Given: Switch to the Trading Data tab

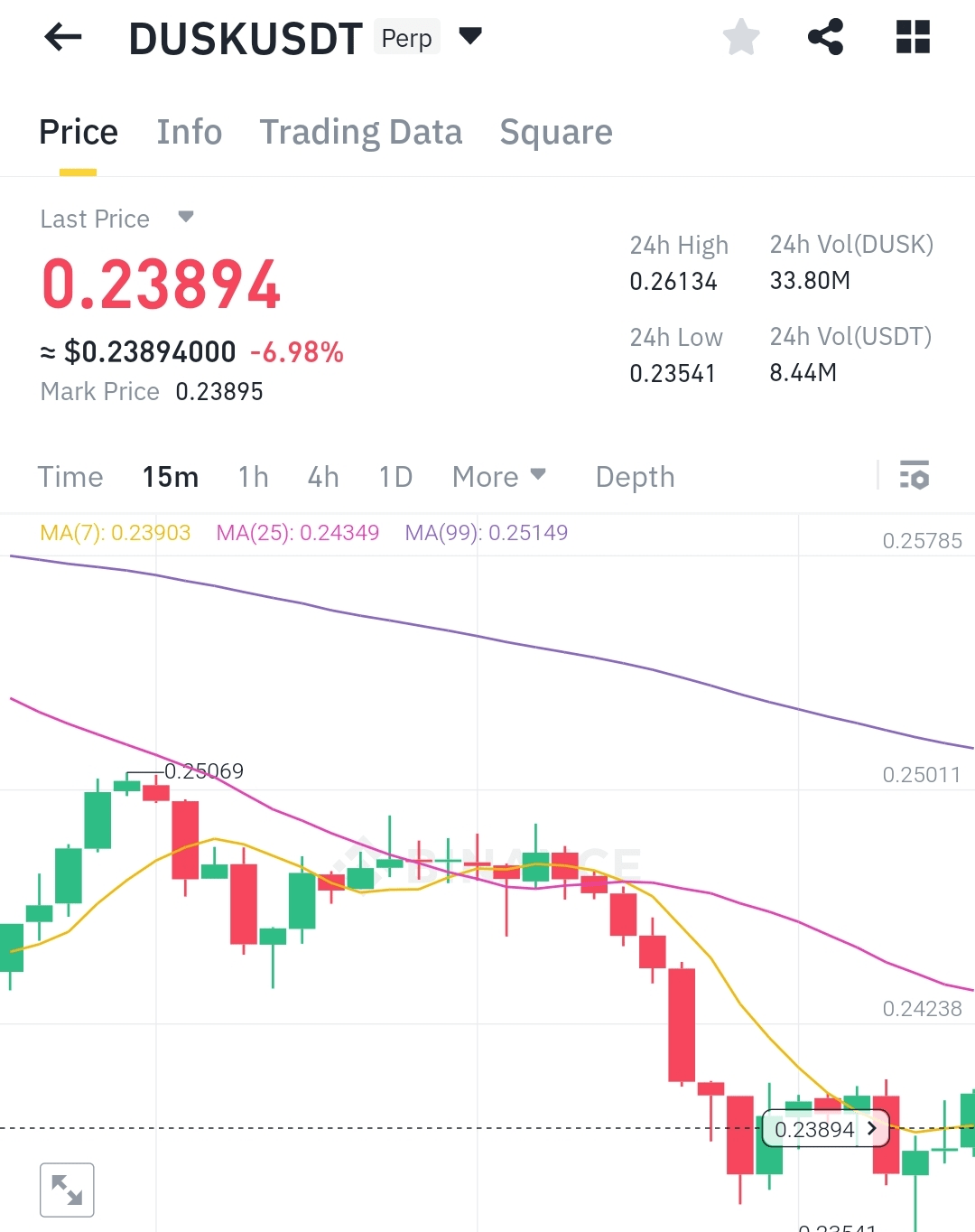Looking at the screenshot, I should click(x=361, y=132).
